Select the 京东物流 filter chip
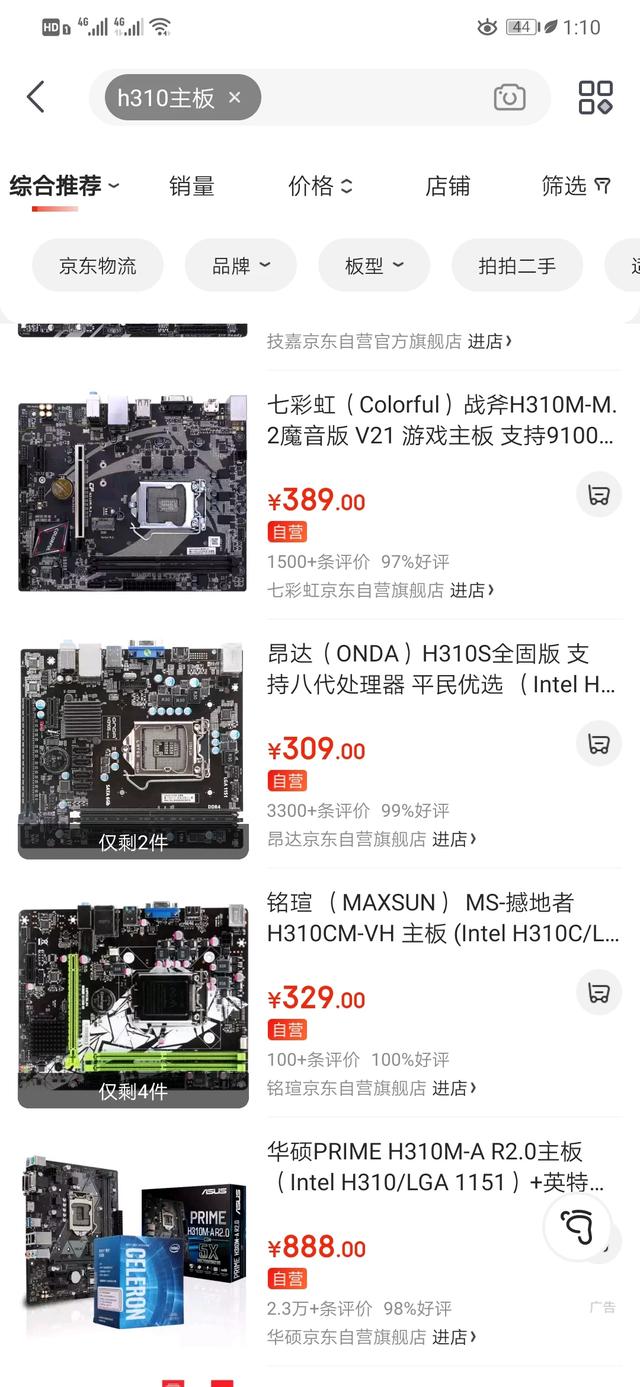The height and width of the screenshot is (1387, 640). 98,265
